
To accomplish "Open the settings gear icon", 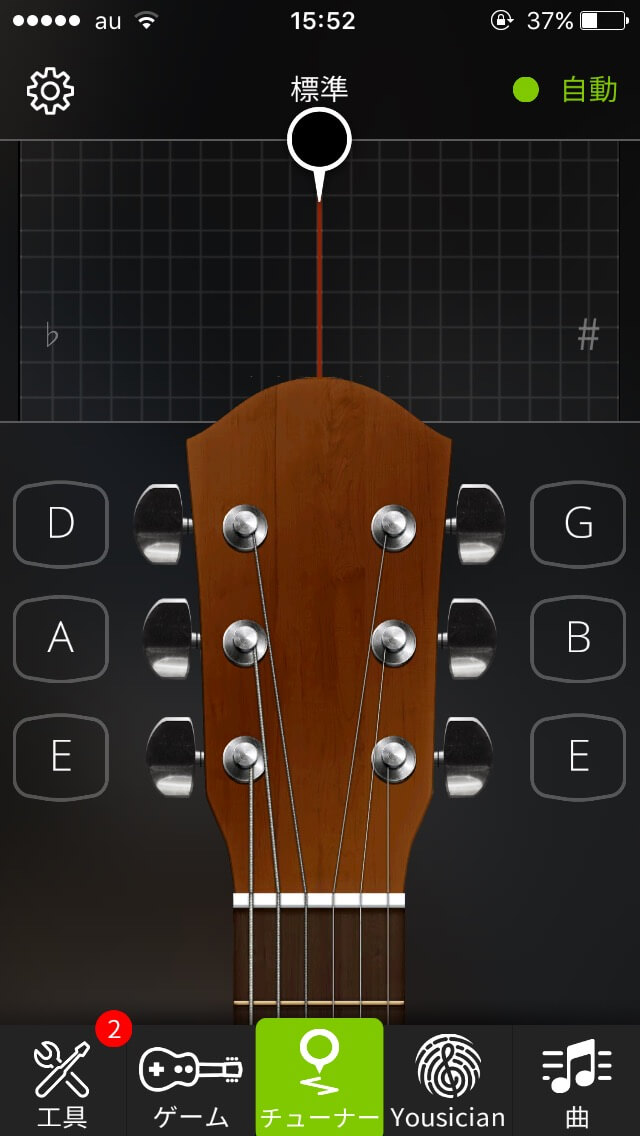I will click(x=50, y=91).
